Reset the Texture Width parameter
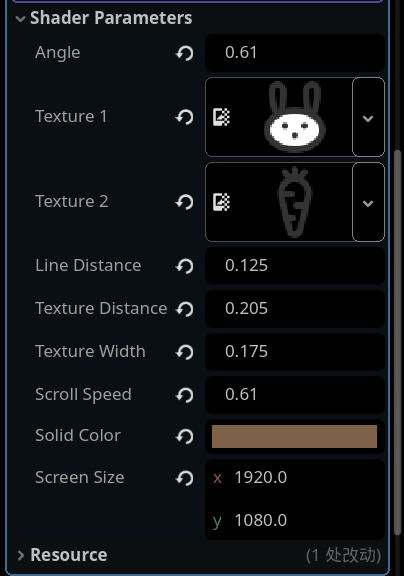This screenshot has width=404, height=576. (x=184, y=352)
